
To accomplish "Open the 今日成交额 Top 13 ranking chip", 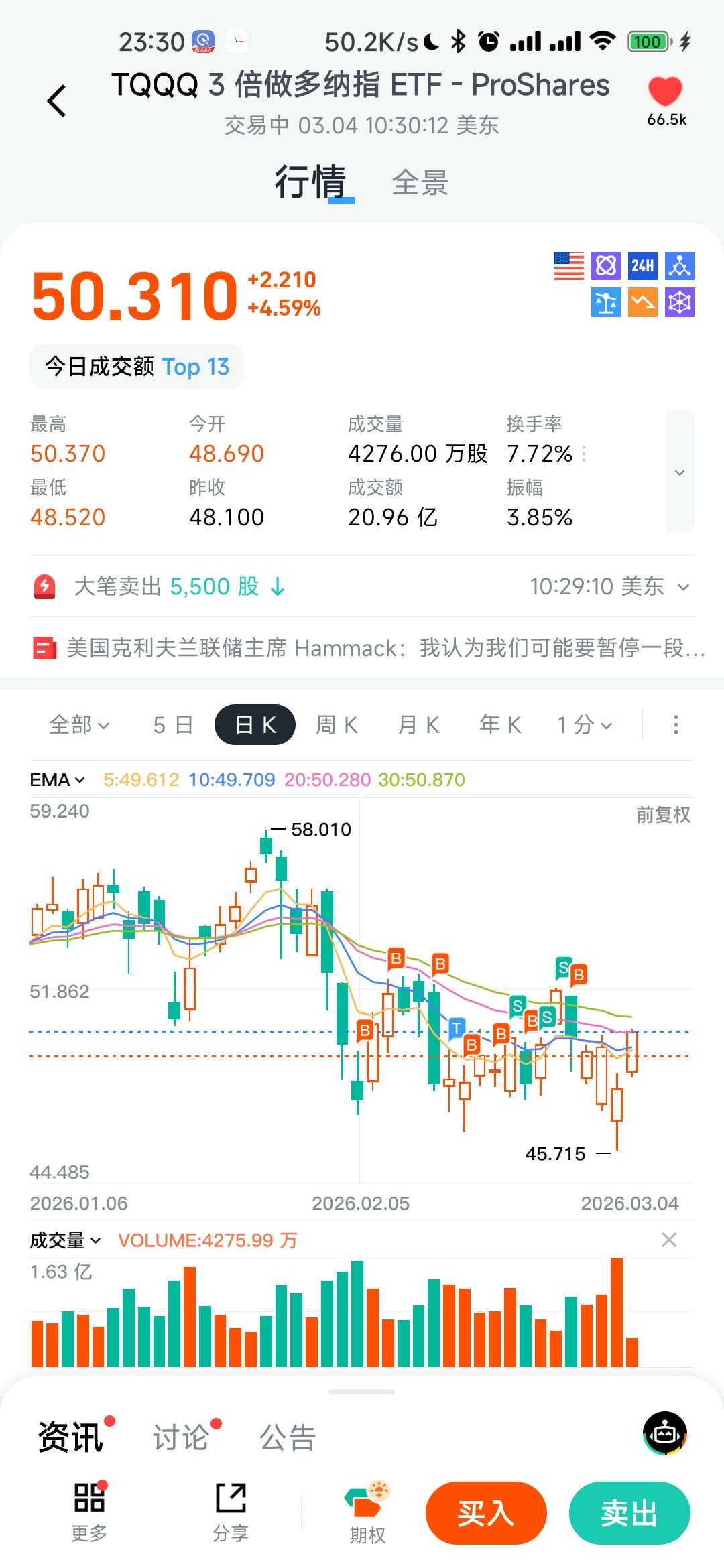I will click(137, 367).
